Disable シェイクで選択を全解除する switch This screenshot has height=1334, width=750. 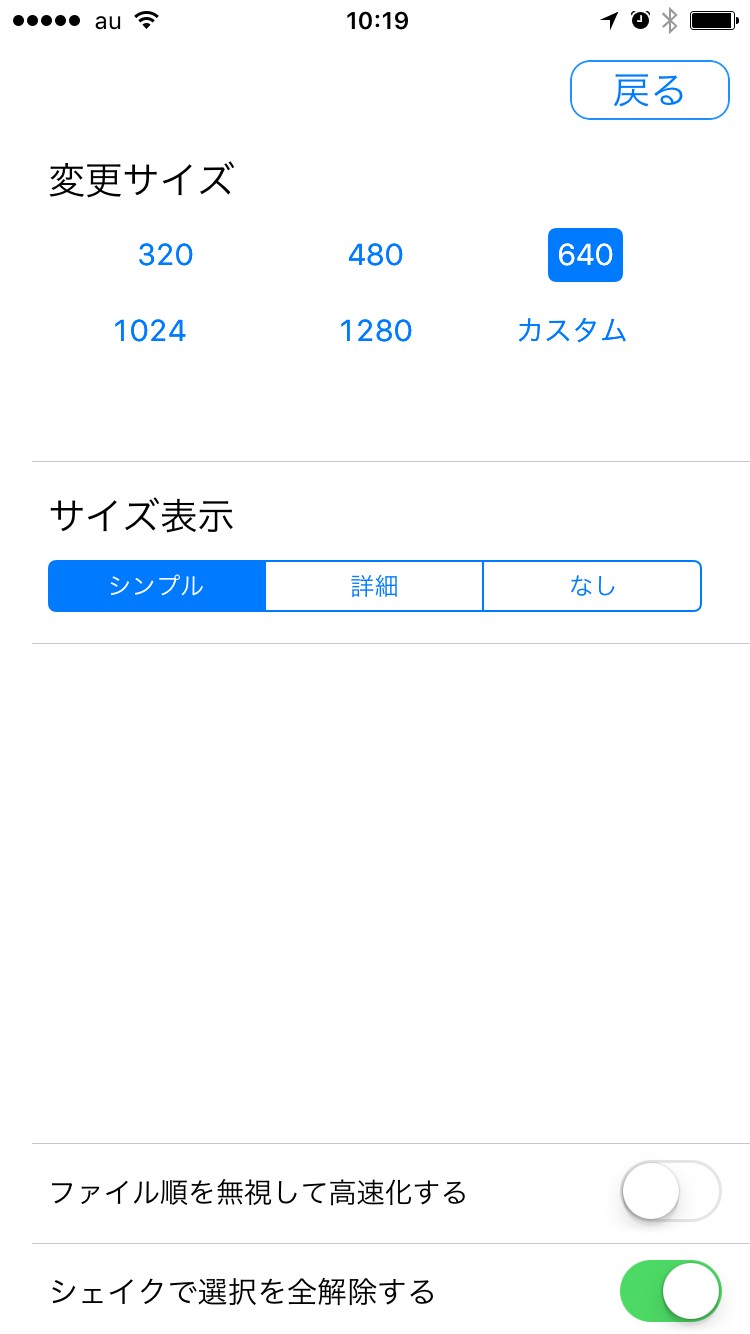pos(670,1291)
